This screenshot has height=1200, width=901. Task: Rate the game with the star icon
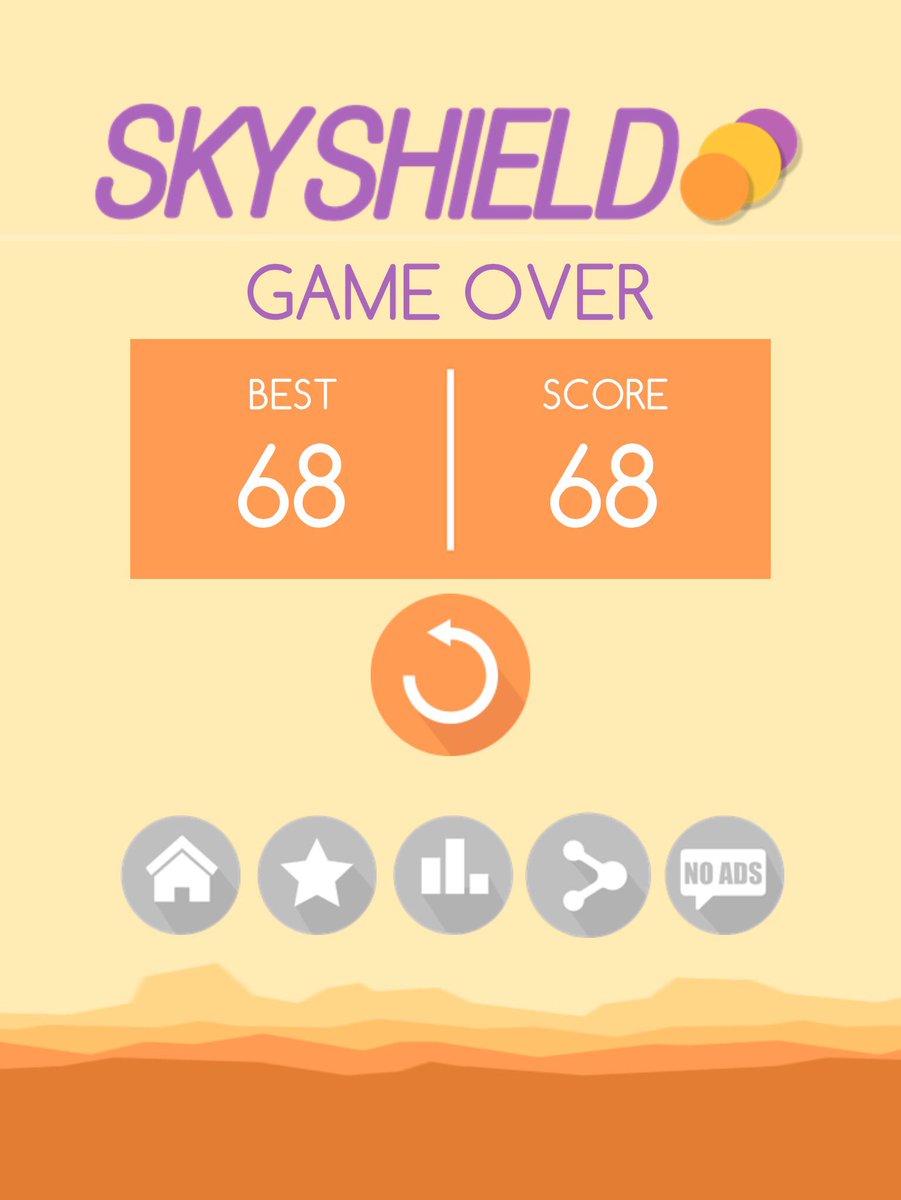(x=317, y=875)
